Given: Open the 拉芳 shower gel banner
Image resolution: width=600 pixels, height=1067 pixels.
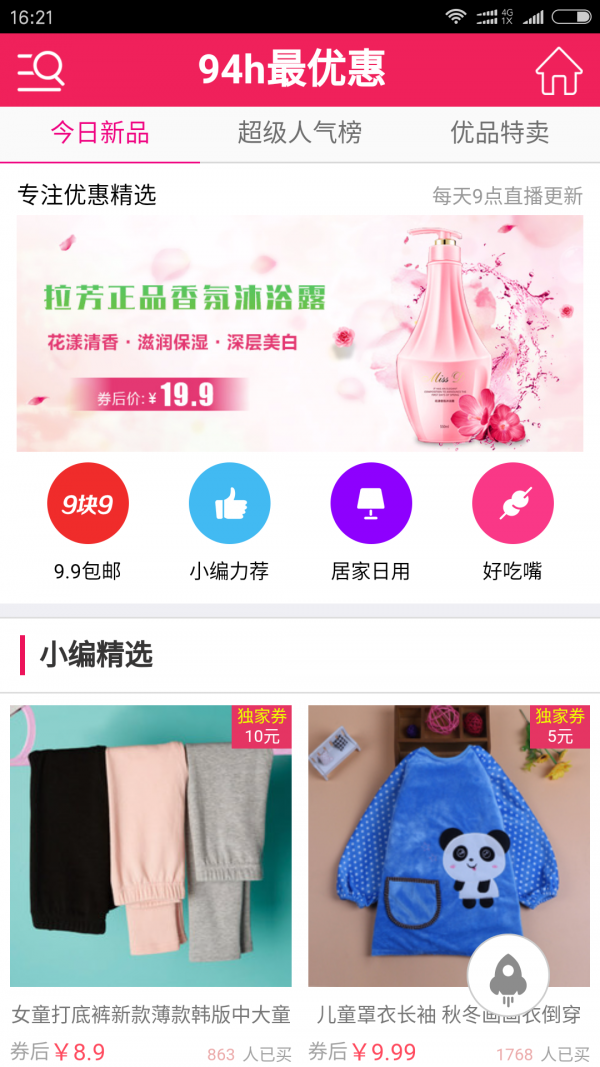Looking at the screenshot, I should click(299, 333).
